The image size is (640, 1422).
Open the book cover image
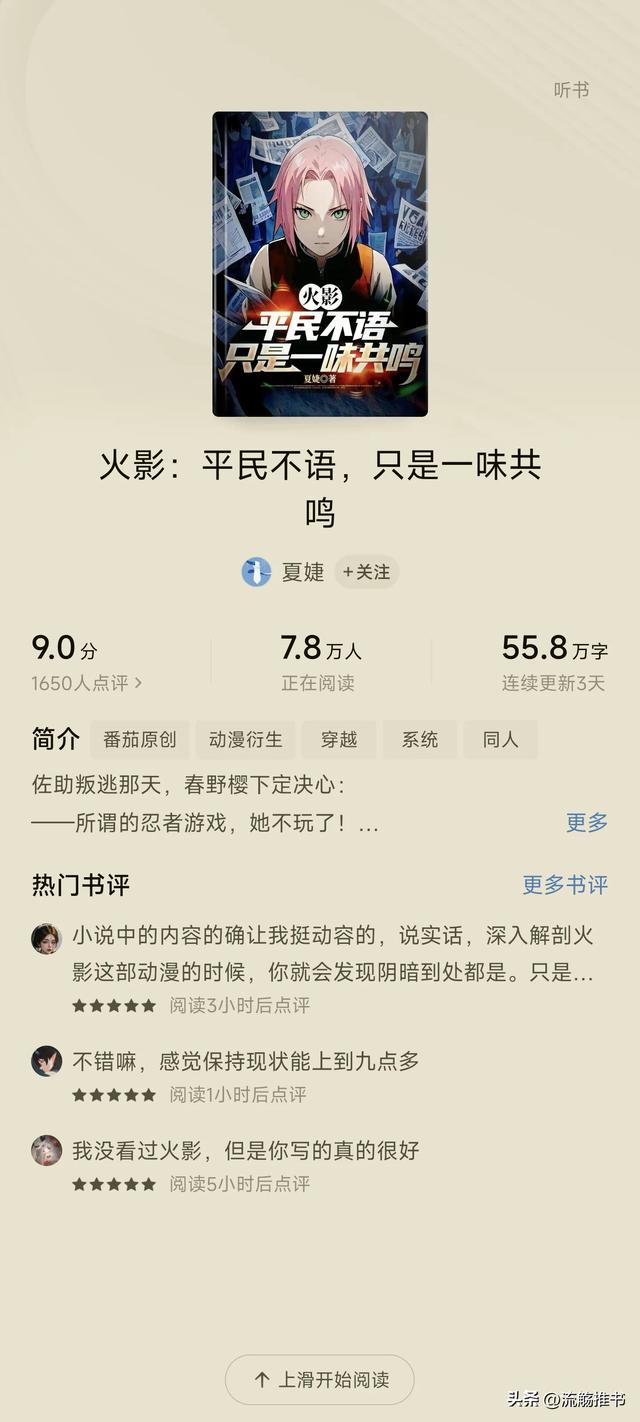pos(320,264)
